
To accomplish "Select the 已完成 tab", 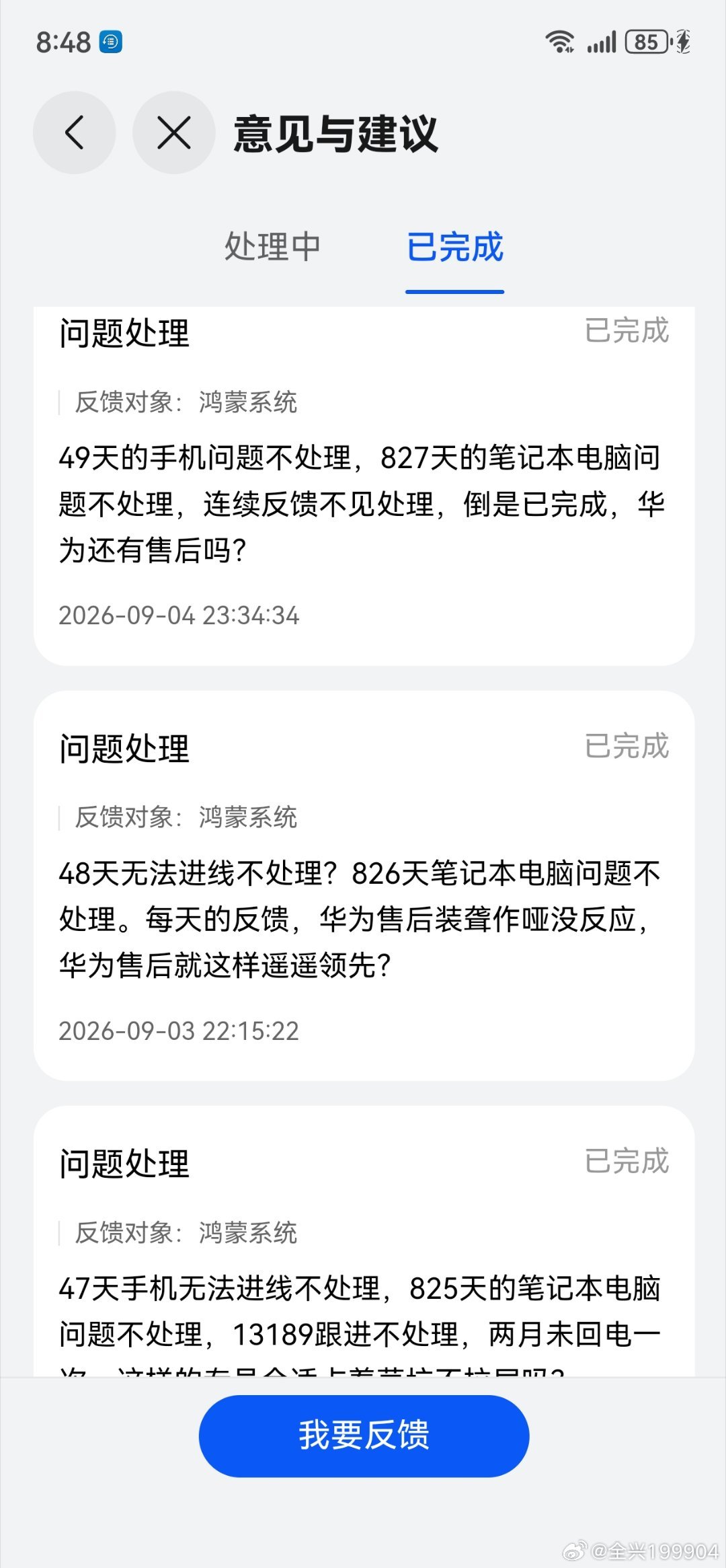I will tap(455, 246).
